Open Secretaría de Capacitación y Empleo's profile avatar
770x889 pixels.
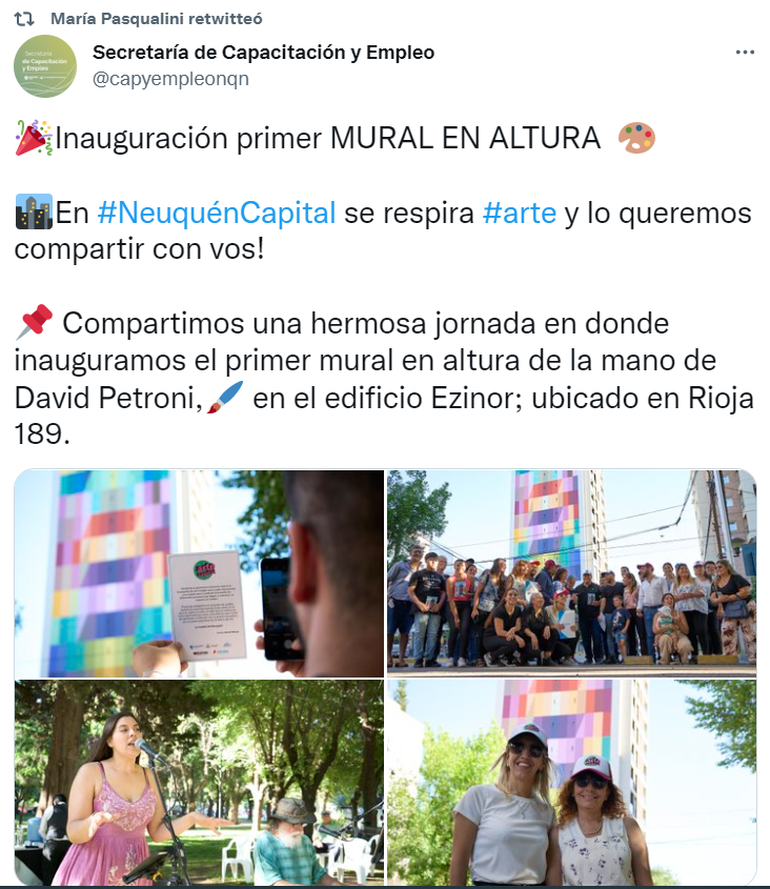tap(45, 66)
